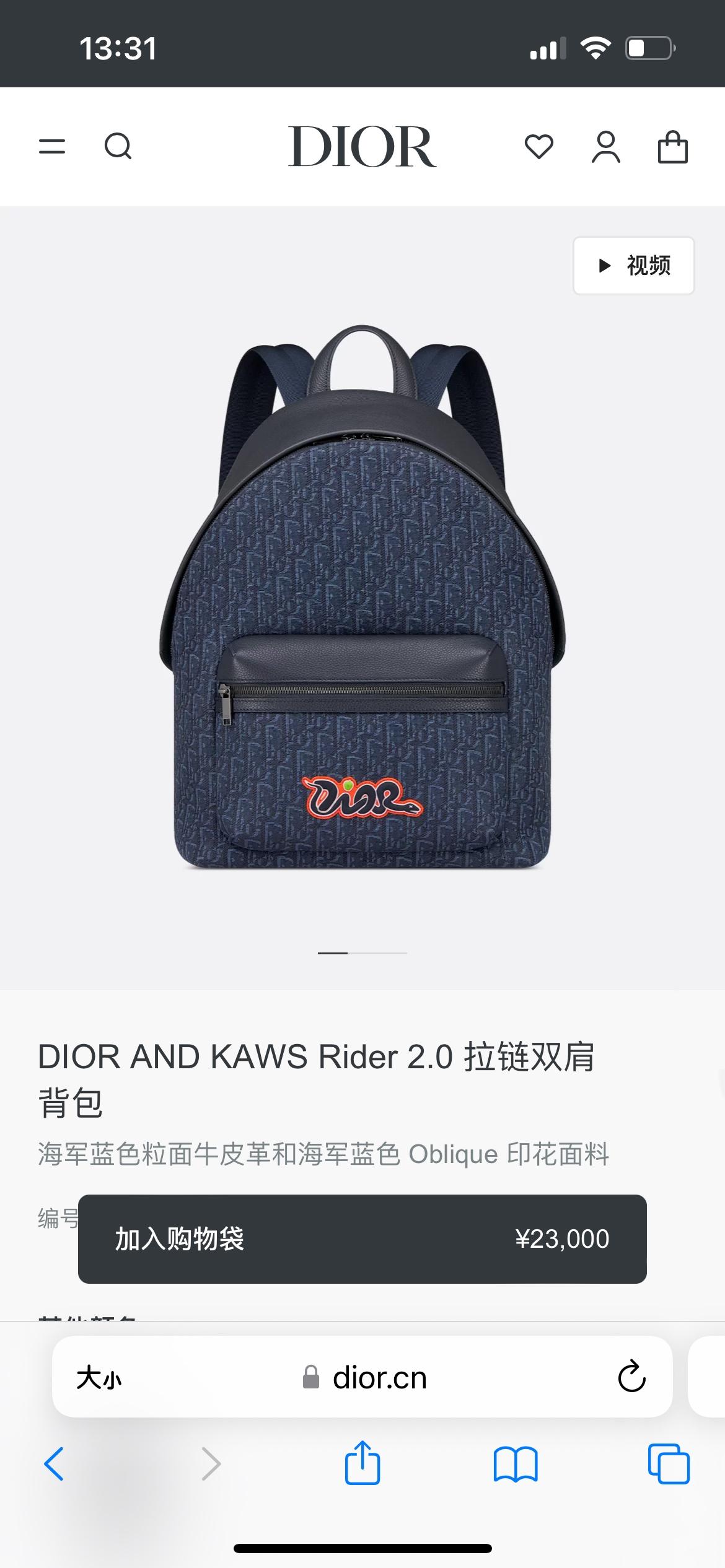The width and height of the screenshot is (725, 1568).
Task: Open the shopping bag
Action: [x=672, y=147]
